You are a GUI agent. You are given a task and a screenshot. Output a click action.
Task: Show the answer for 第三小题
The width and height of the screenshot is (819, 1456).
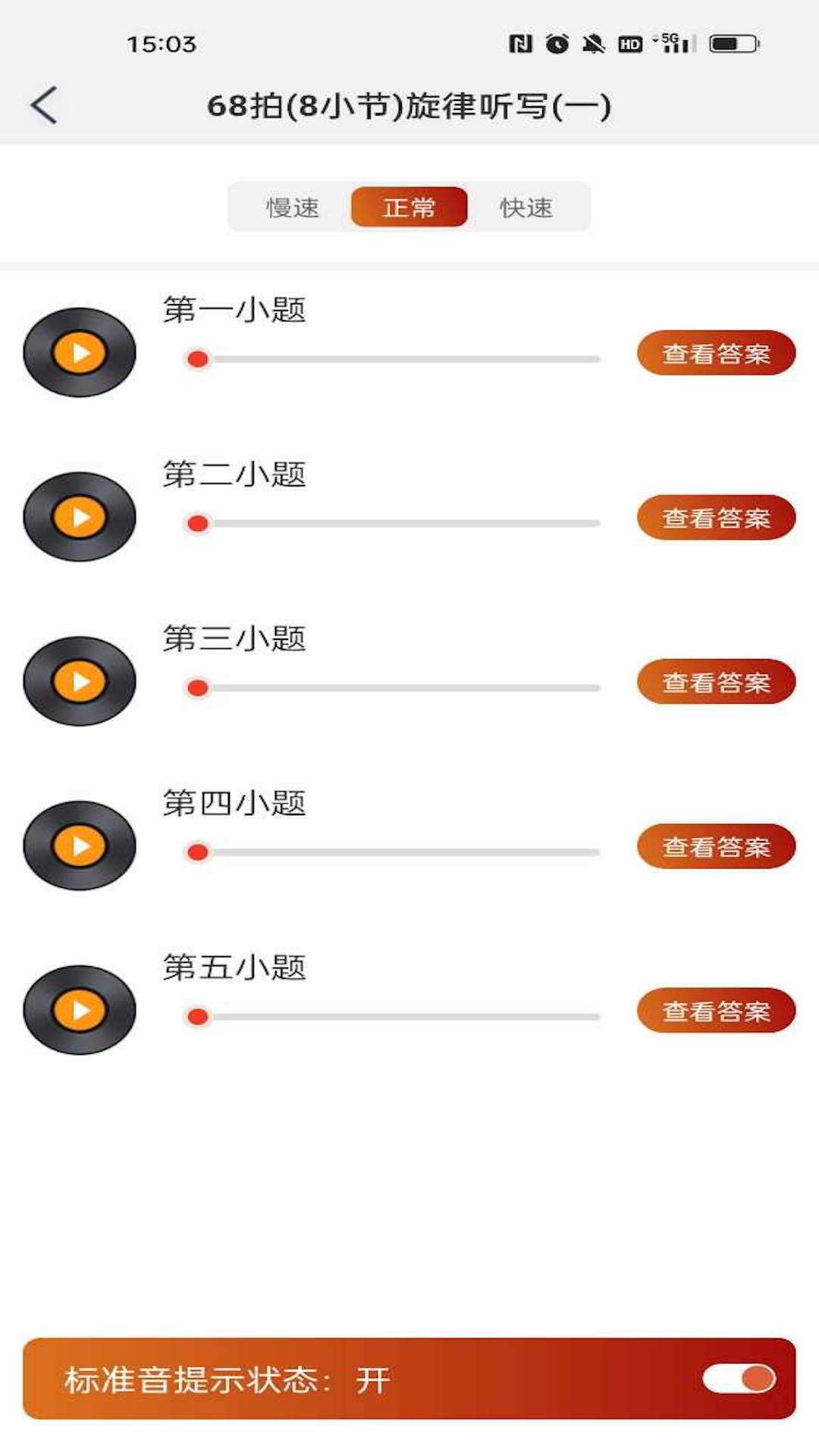click(x=716, y=682)
